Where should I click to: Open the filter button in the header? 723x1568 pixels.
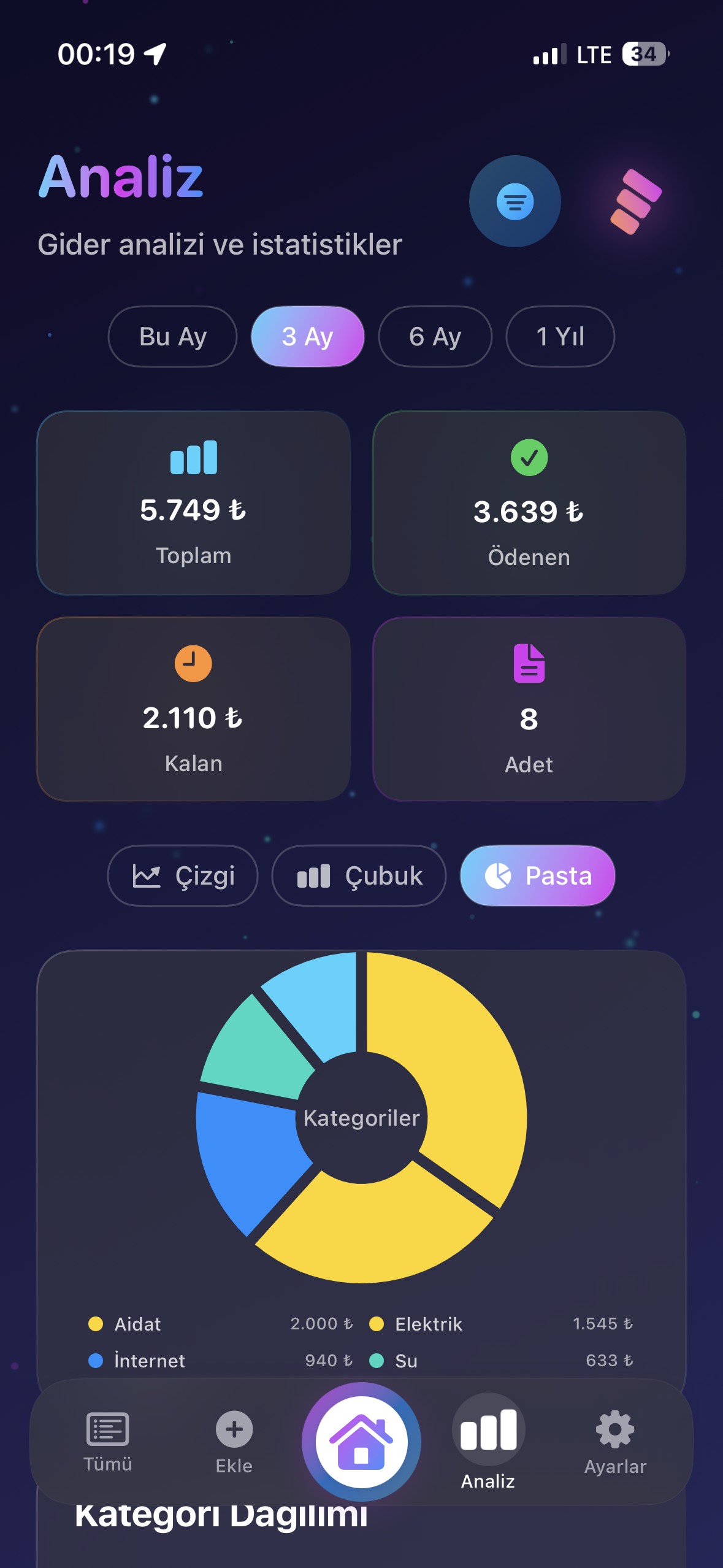click(x=515, y=201)
